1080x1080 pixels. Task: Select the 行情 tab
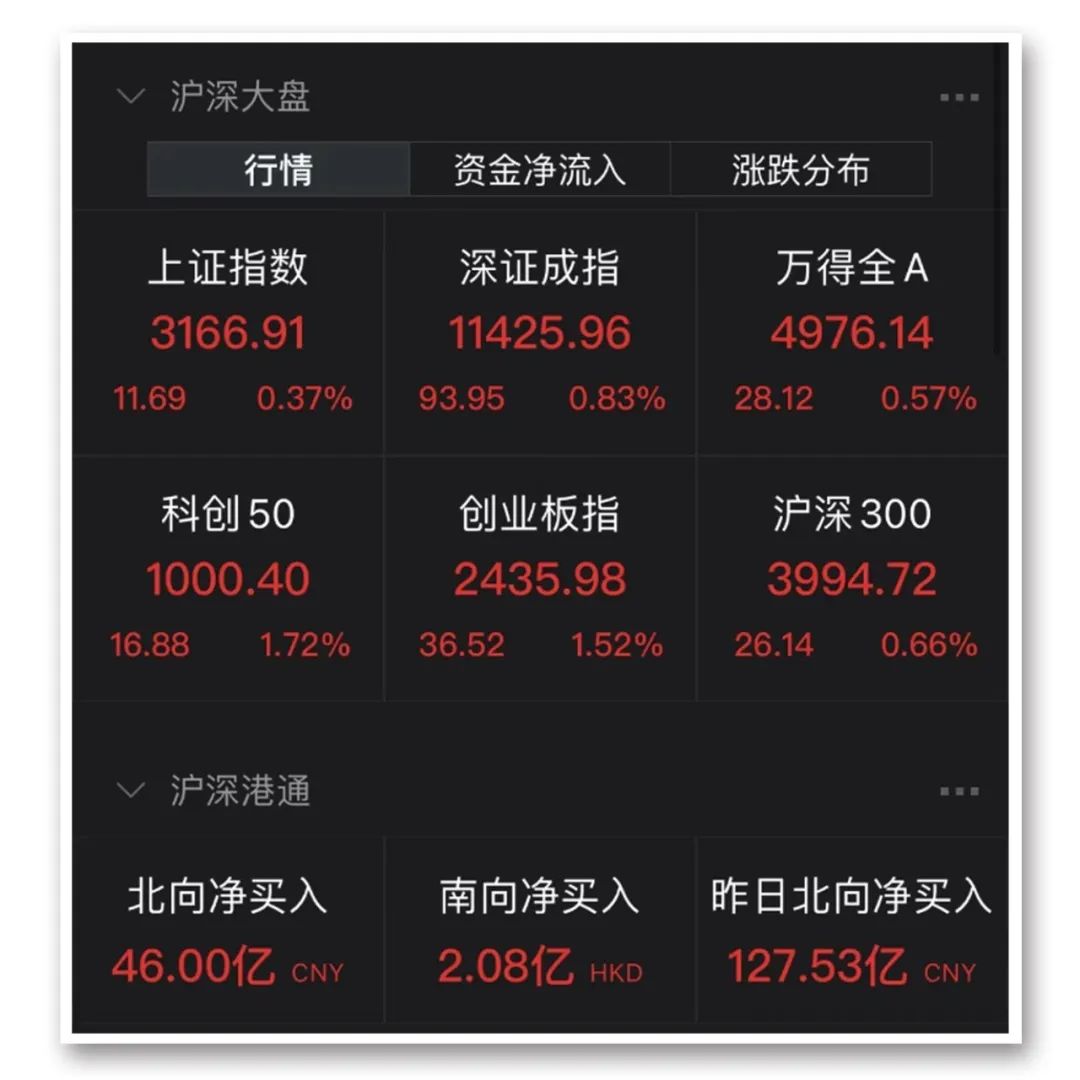click(x=279, y=169)
